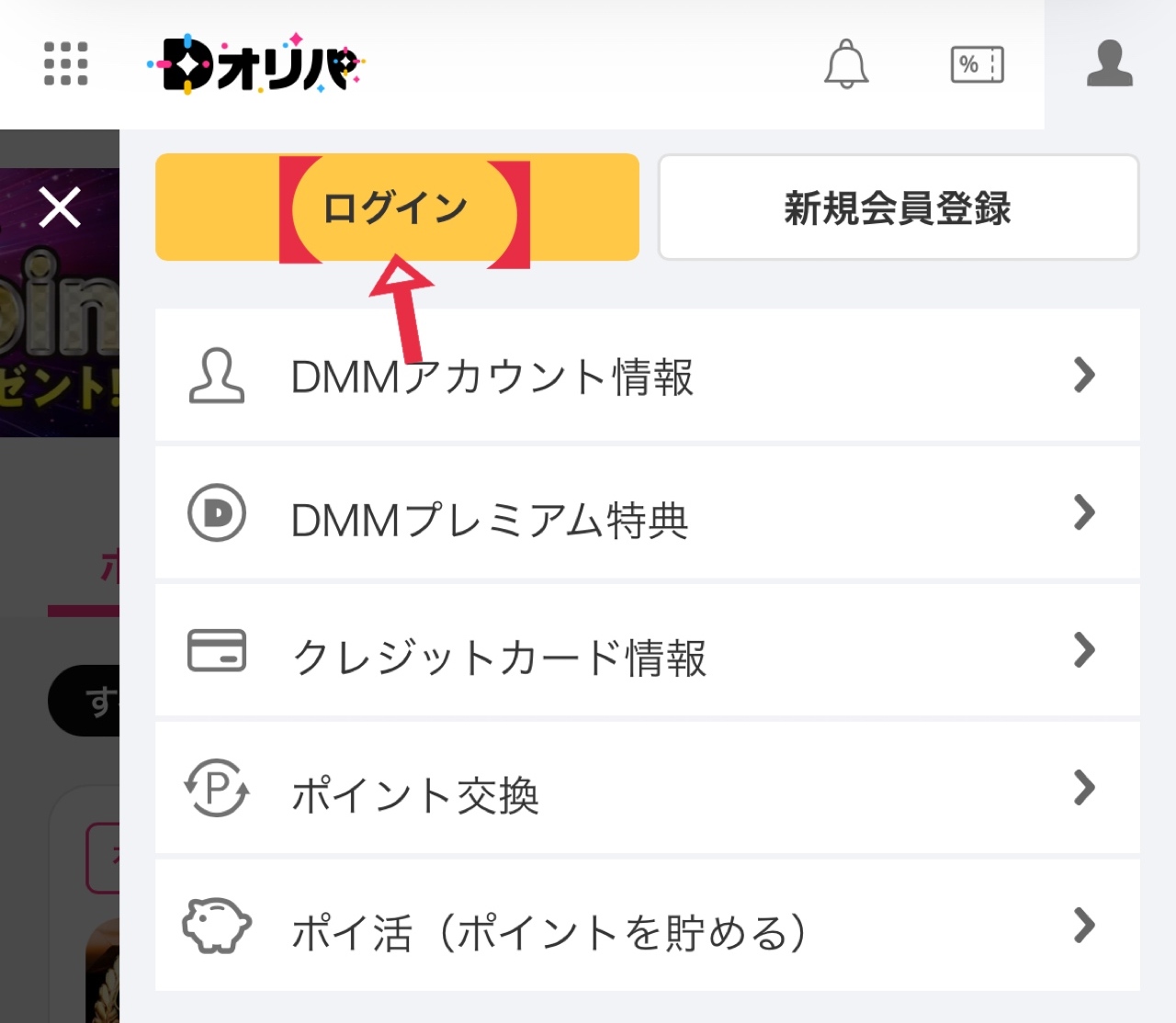Image resolution: width=1176 pixels, height=1023 pixels.
Task: Tap the user profile icon
Action: [x=1109, y=64]
